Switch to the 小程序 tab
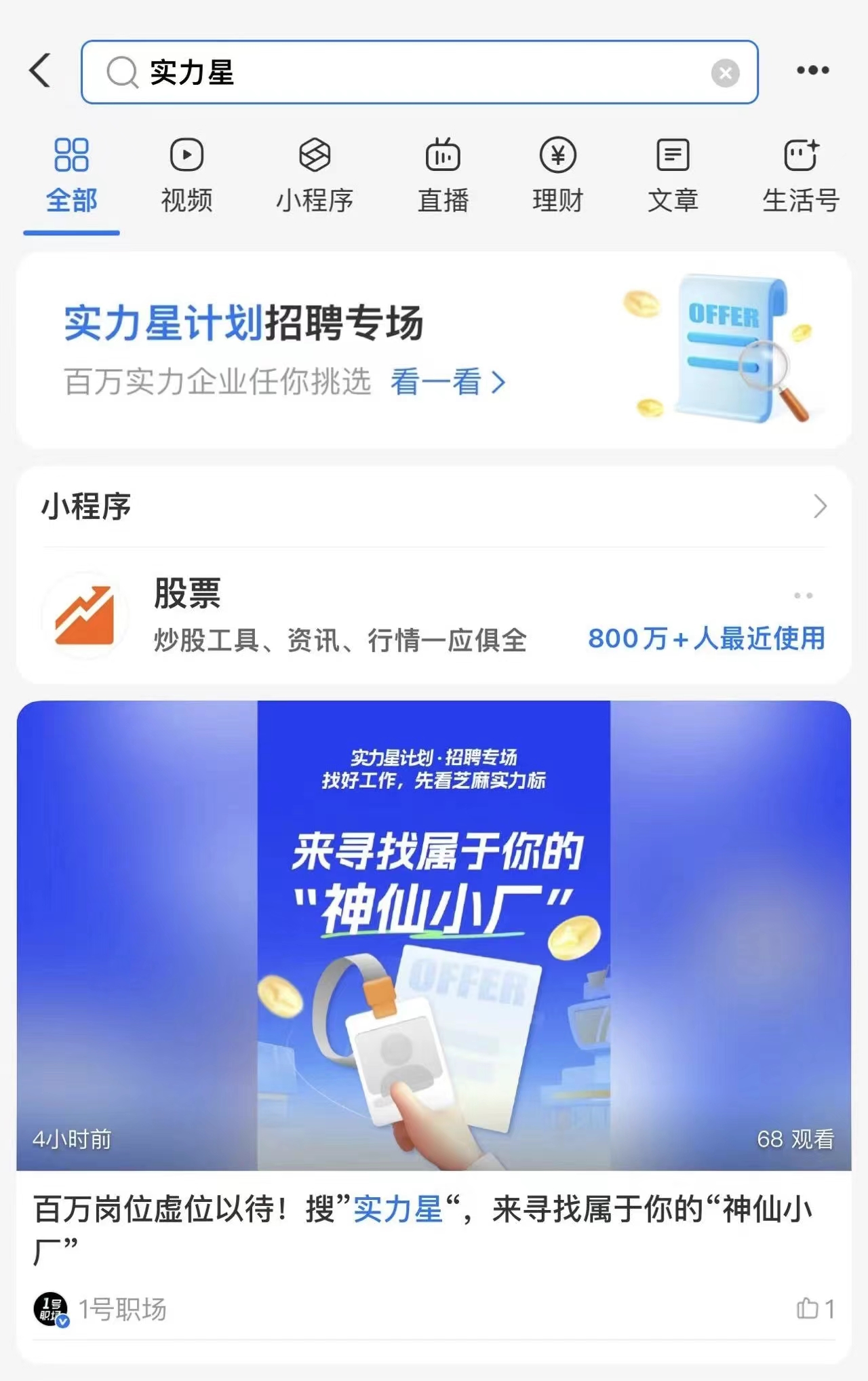Screen dimensions: 868x1381 (315, 176)
